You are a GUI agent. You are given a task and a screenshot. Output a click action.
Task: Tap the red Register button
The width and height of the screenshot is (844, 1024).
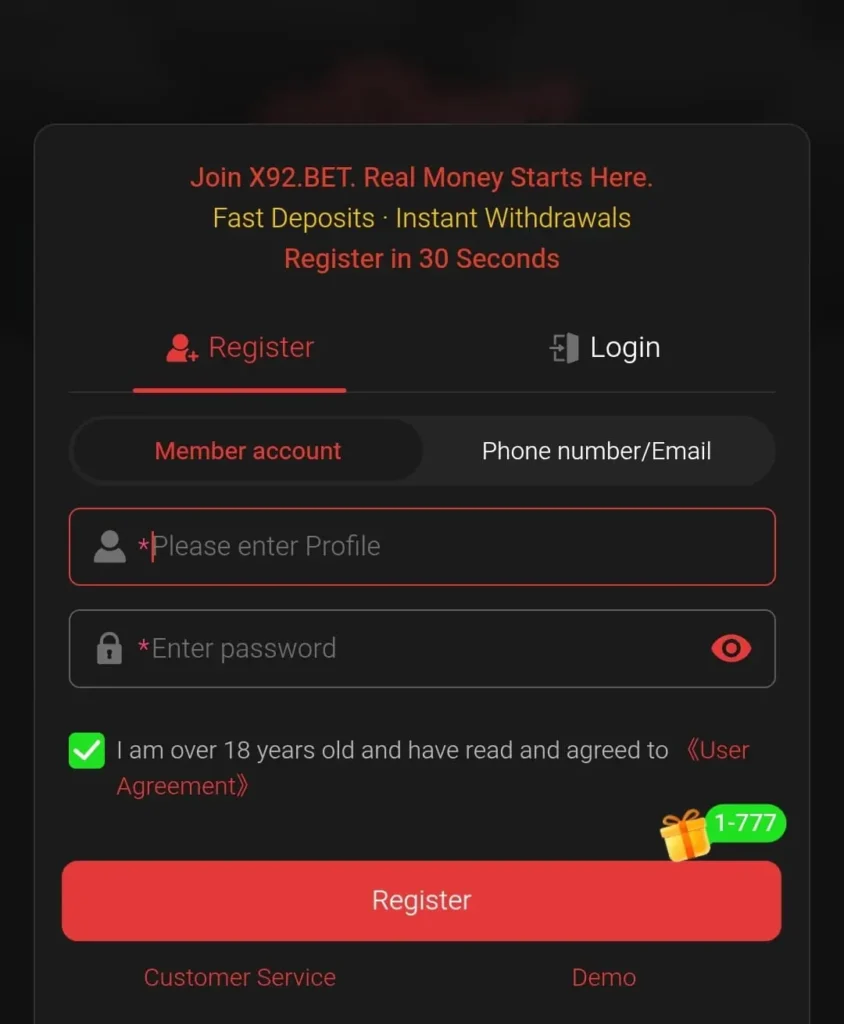(x=421, y=900)
